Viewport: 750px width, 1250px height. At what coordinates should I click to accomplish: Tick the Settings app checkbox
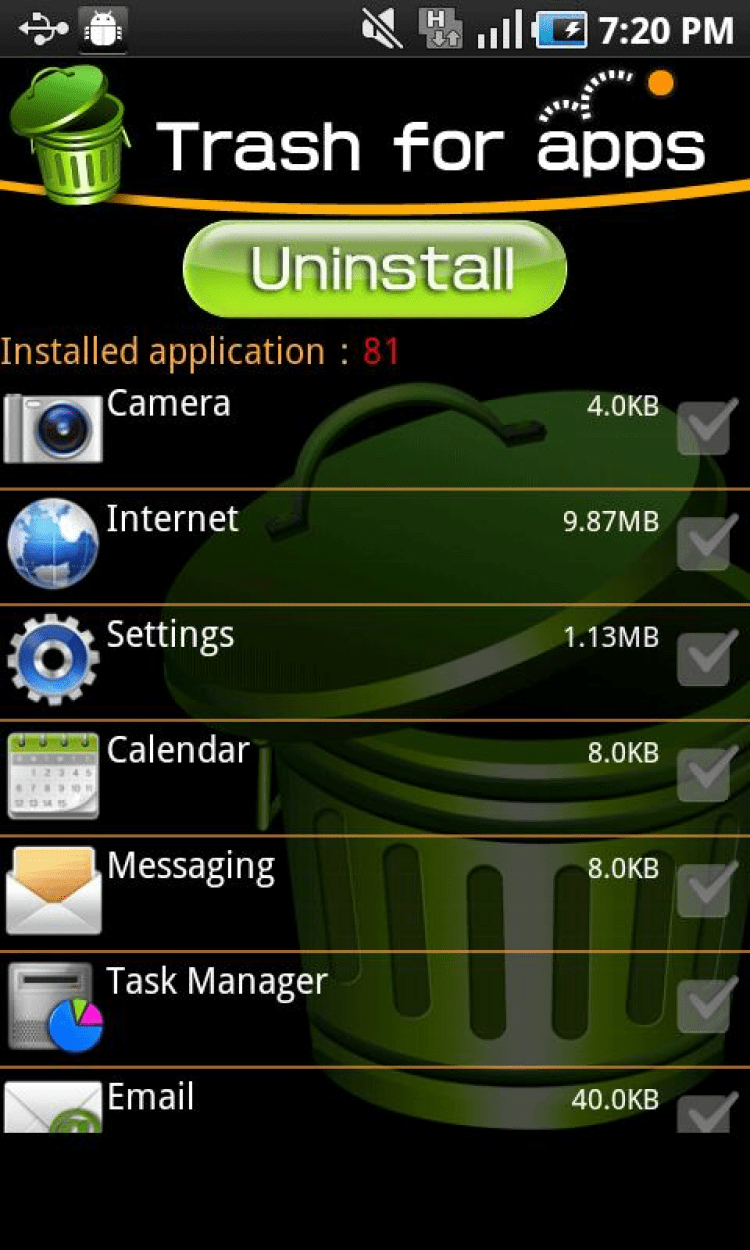708,658
